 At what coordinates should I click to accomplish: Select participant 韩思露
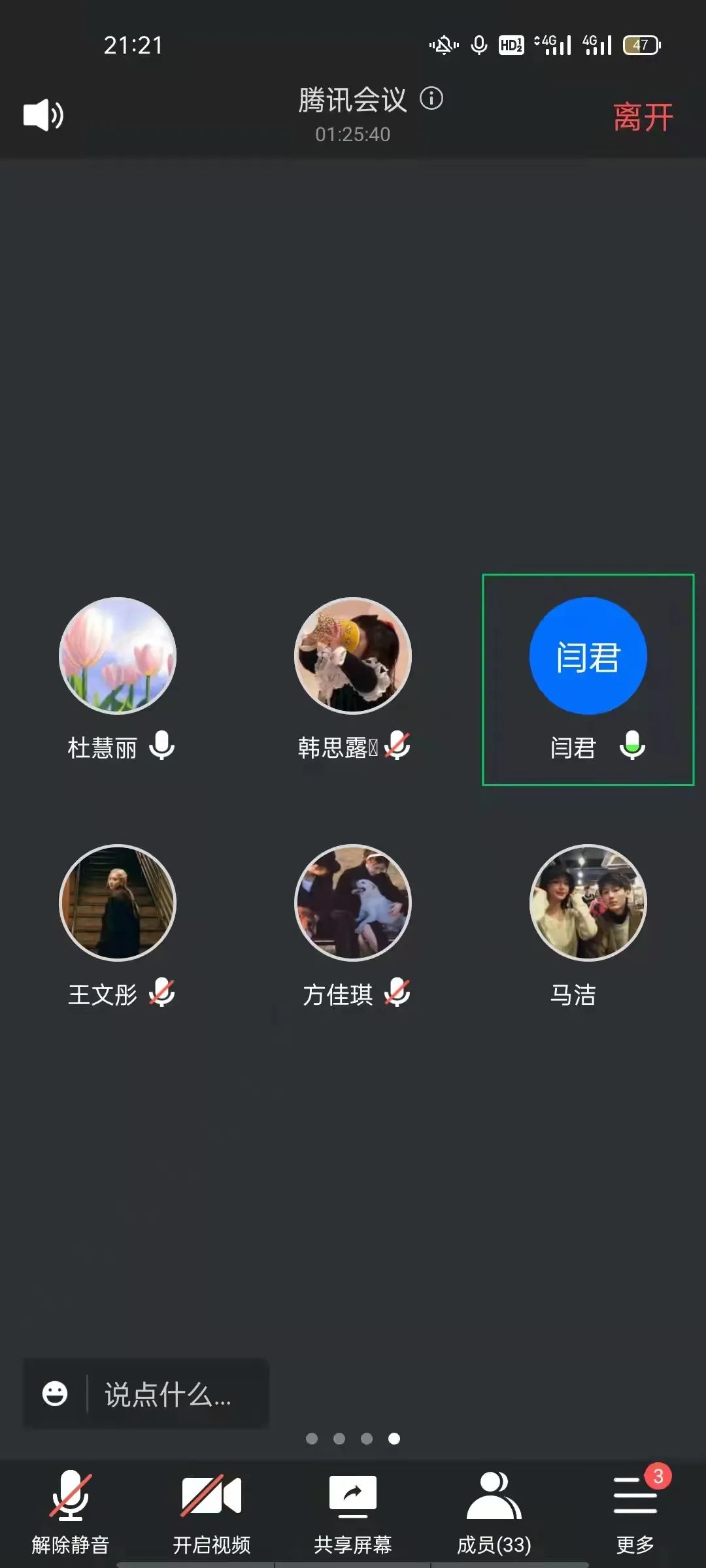pos(353,656)
